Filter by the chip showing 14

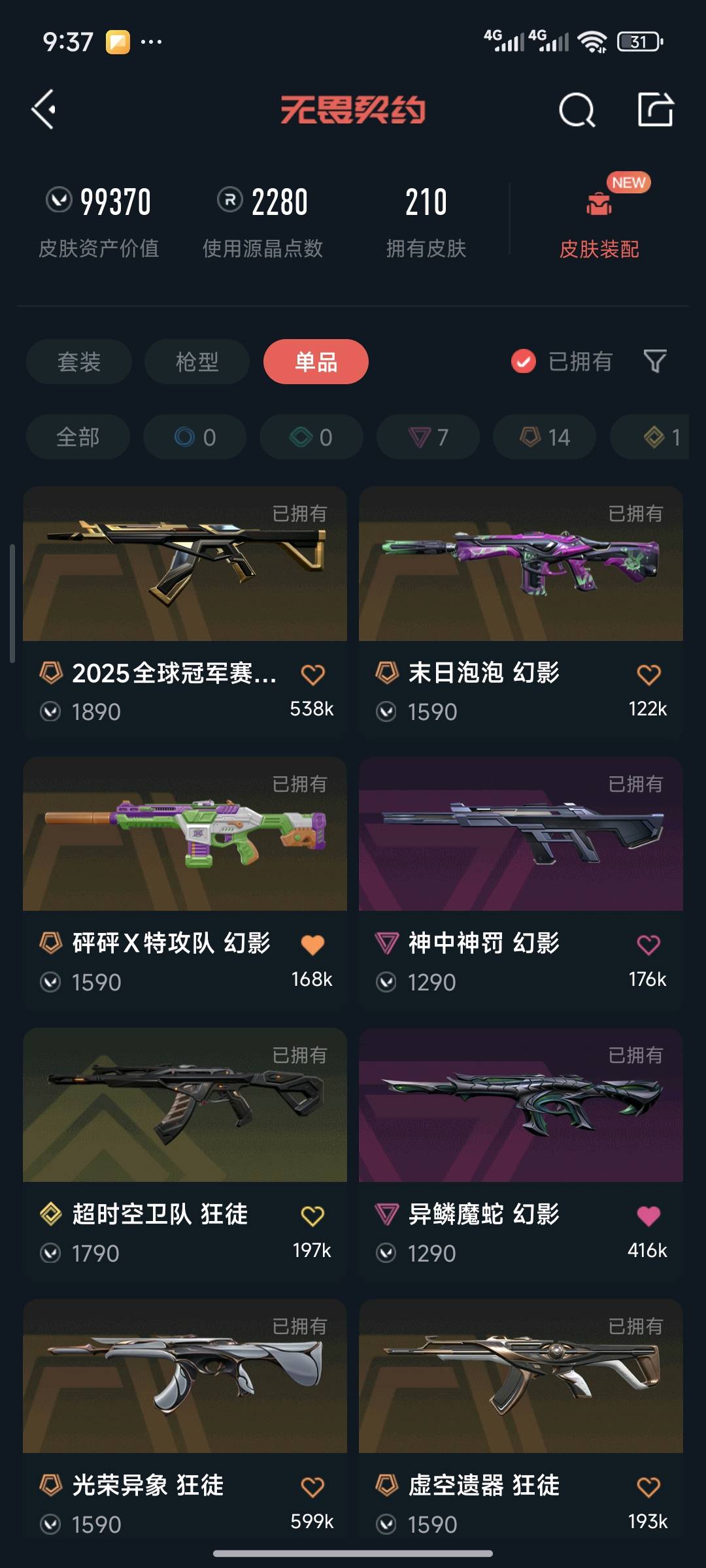[545, 437]
